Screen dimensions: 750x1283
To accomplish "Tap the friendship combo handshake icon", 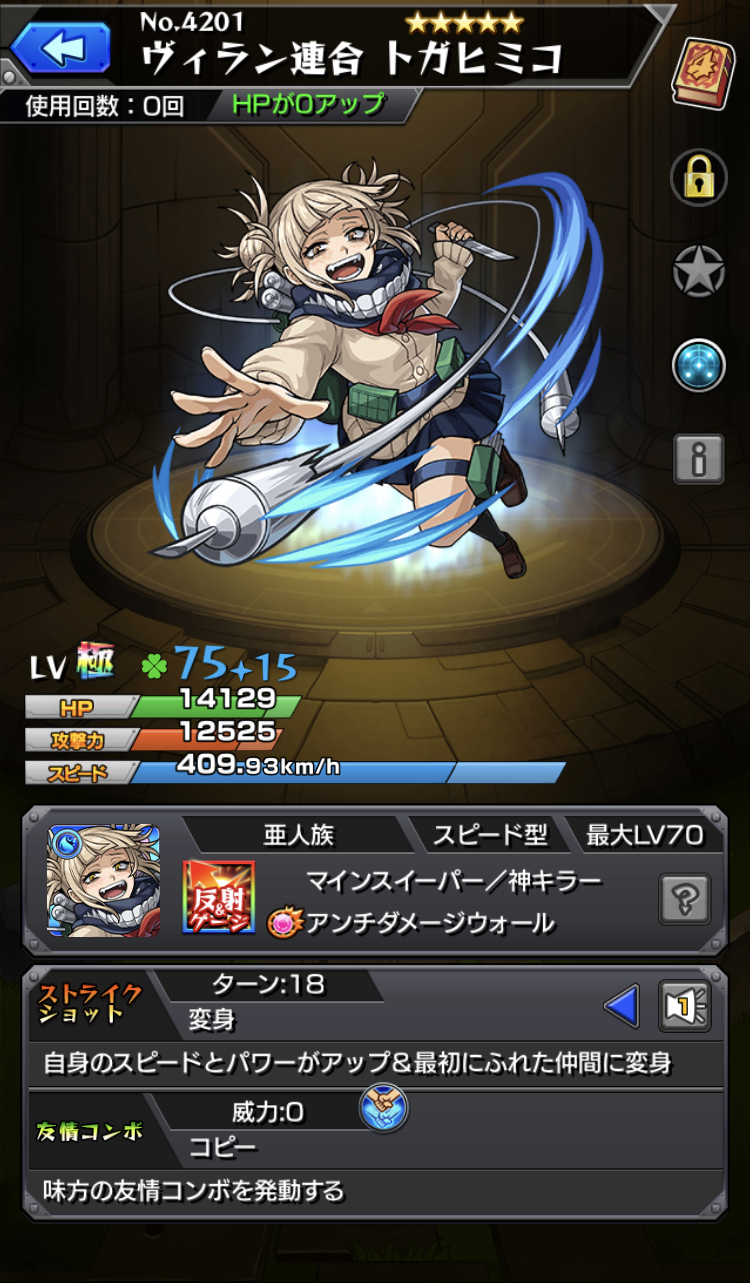I will coord(384,1108).
